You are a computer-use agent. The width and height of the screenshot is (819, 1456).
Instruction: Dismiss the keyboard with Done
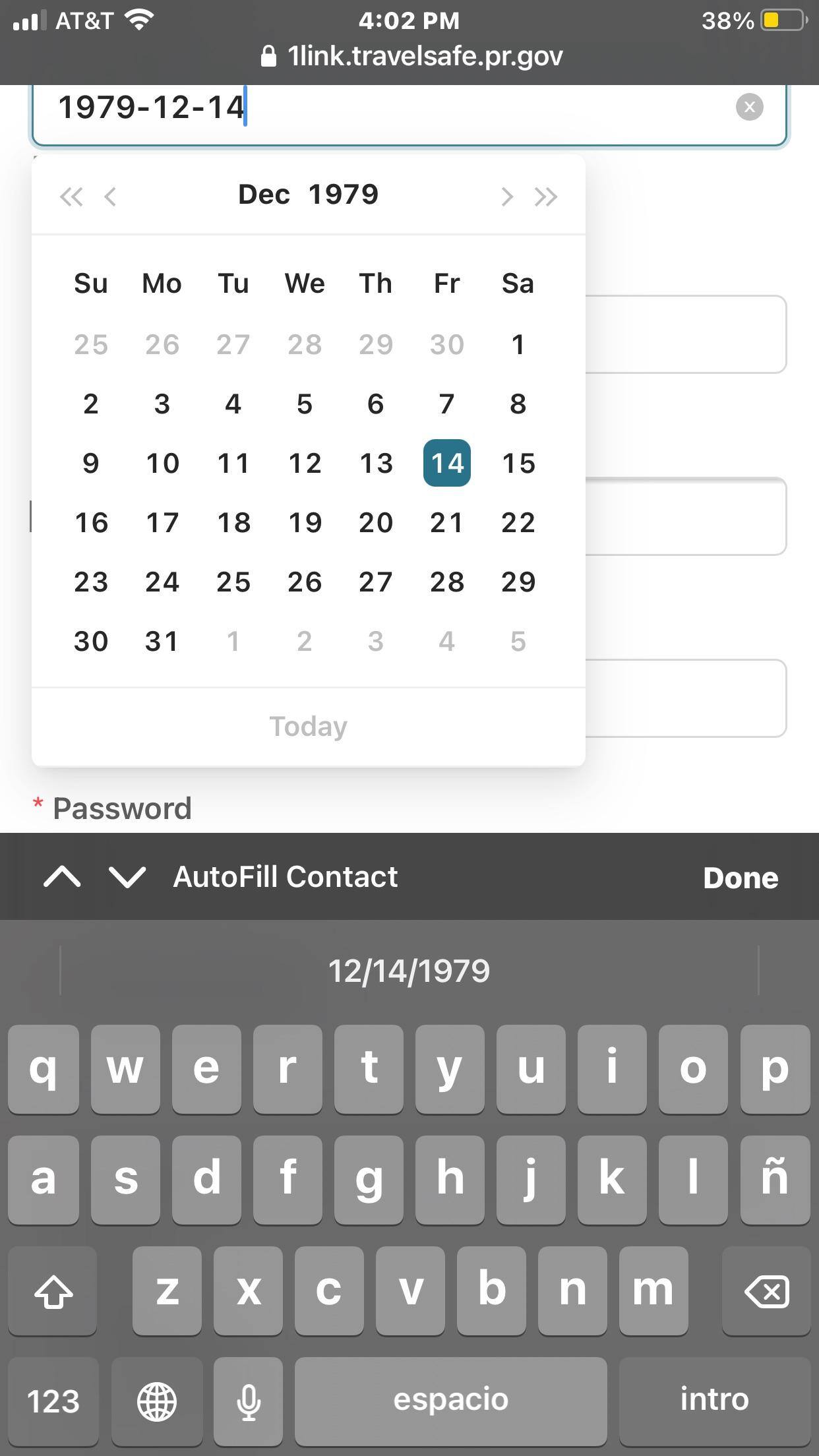coord(741,878)
